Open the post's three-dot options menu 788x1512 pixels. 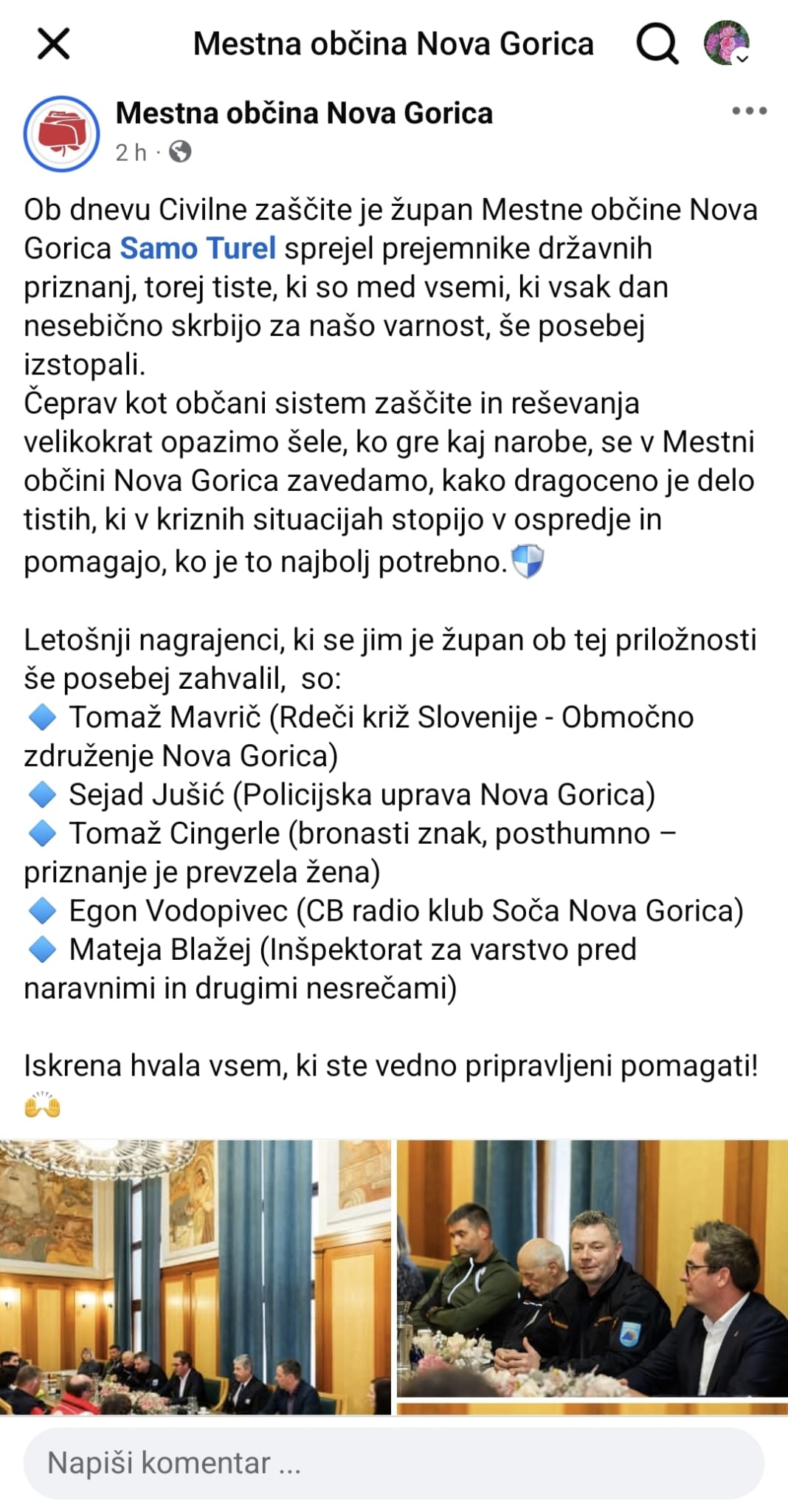click(x=749, y=111)
